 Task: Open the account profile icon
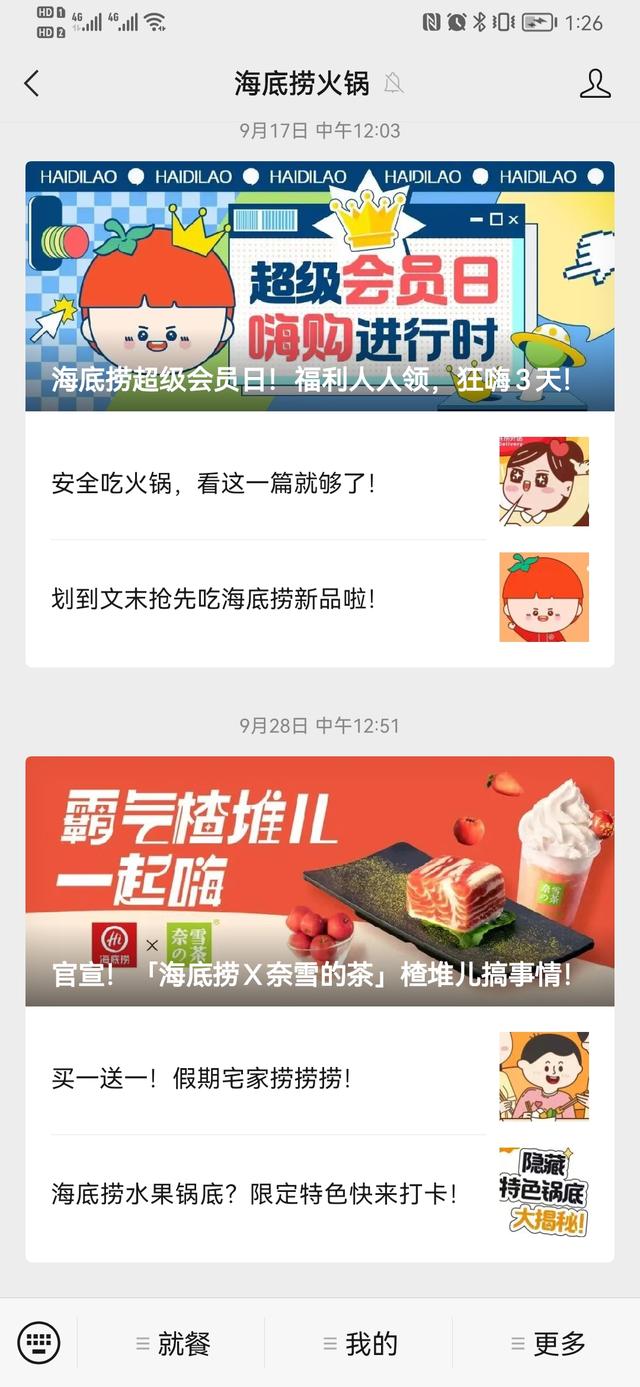595,83
